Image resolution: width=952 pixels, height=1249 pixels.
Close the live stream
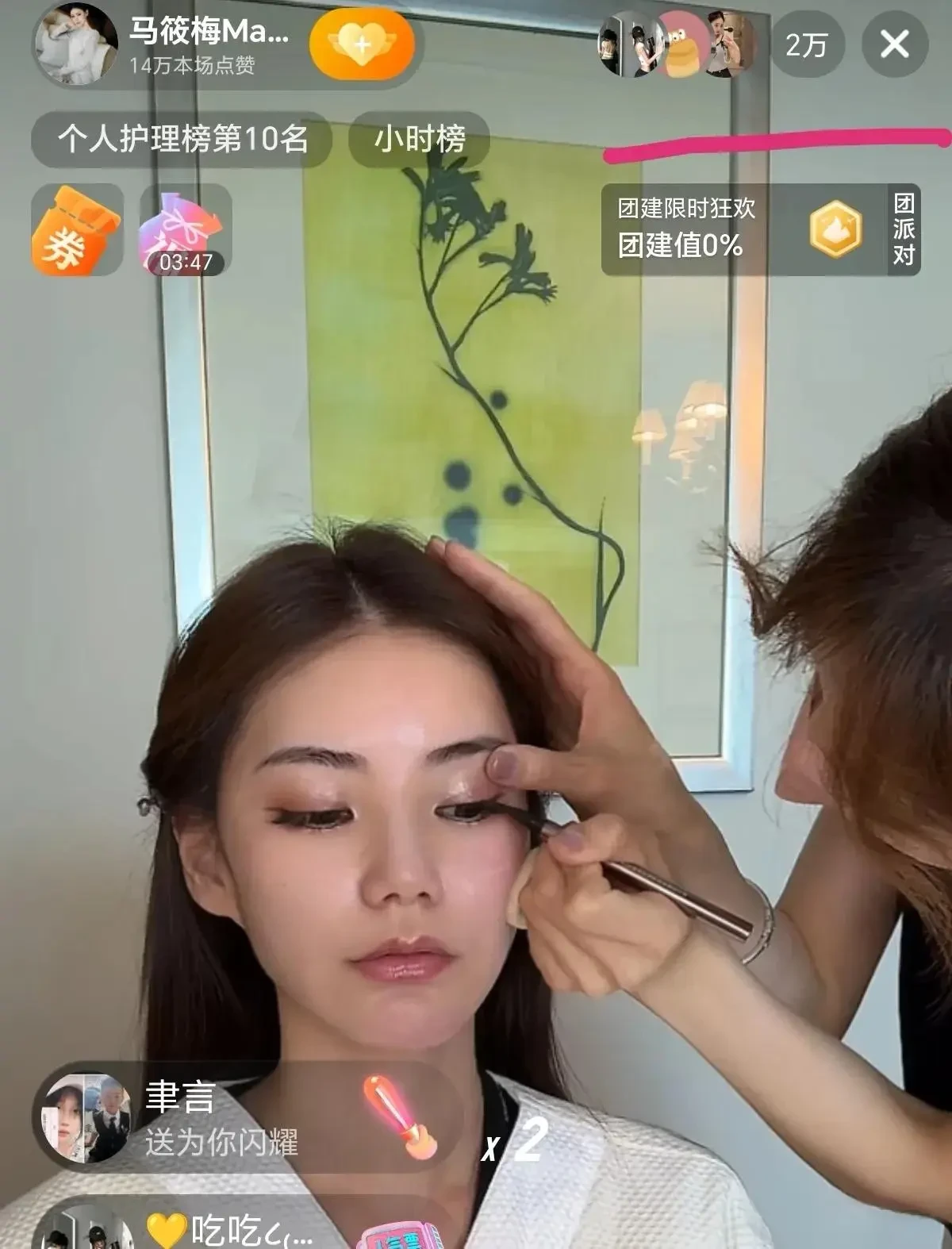point(894,44)
